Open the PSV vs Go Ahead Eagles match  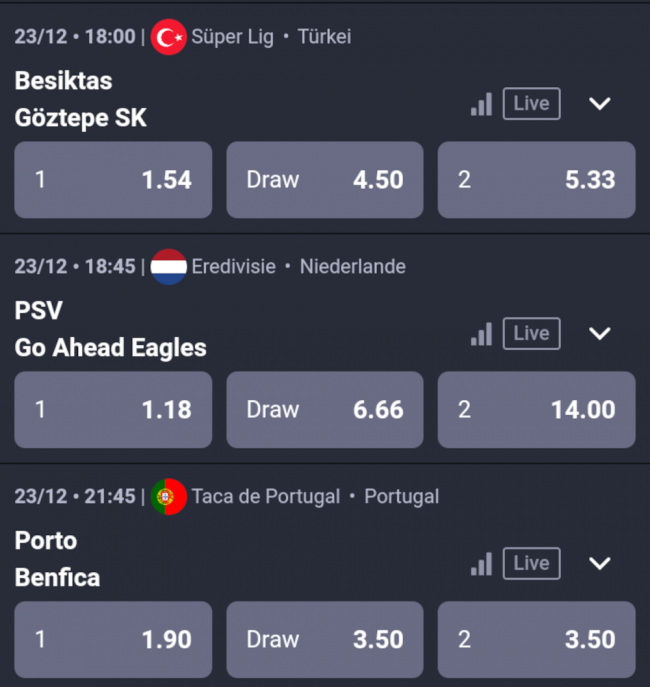[x=110, y=329]
